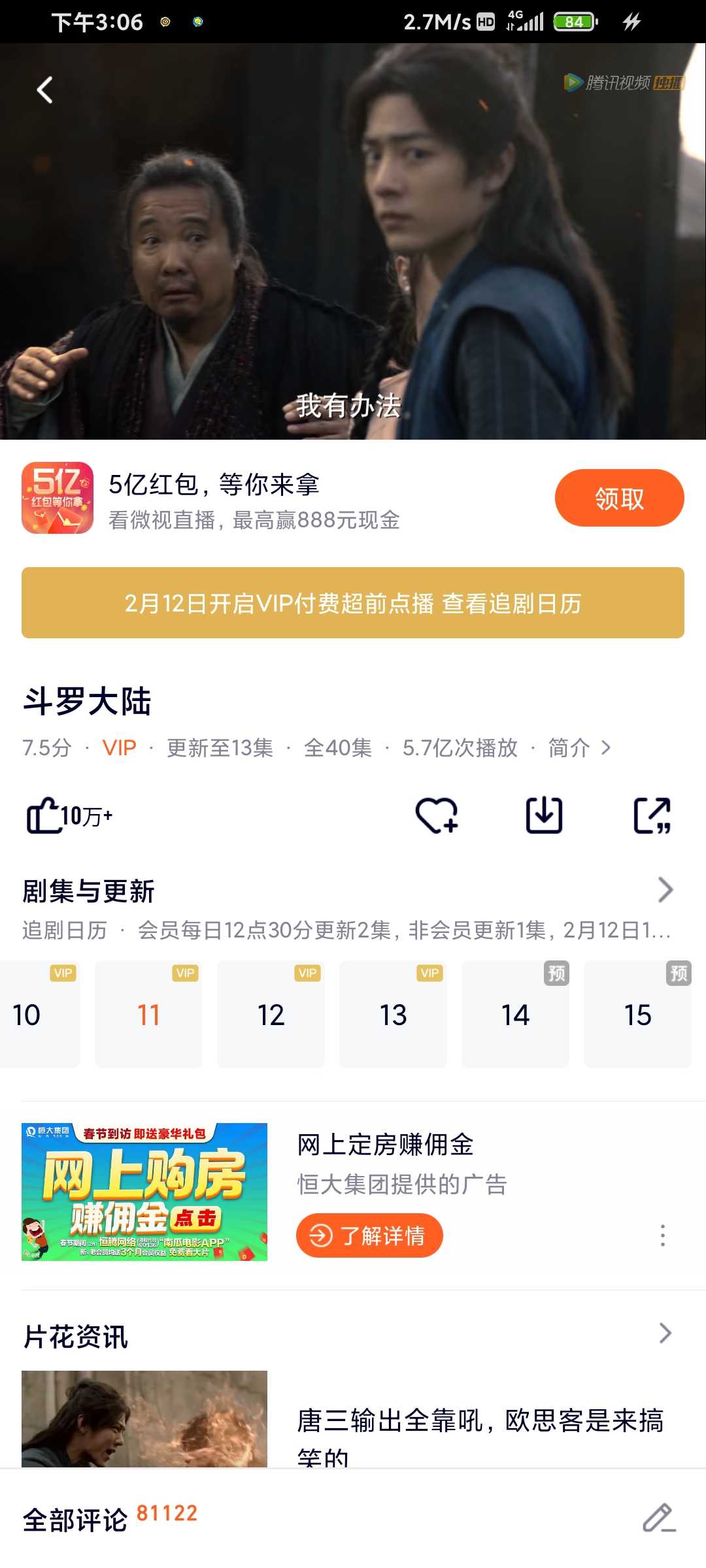Screen dimensions: 706x1568
Task: Expand the 片花资讯 section
Action: click(x=665, y=1333)
